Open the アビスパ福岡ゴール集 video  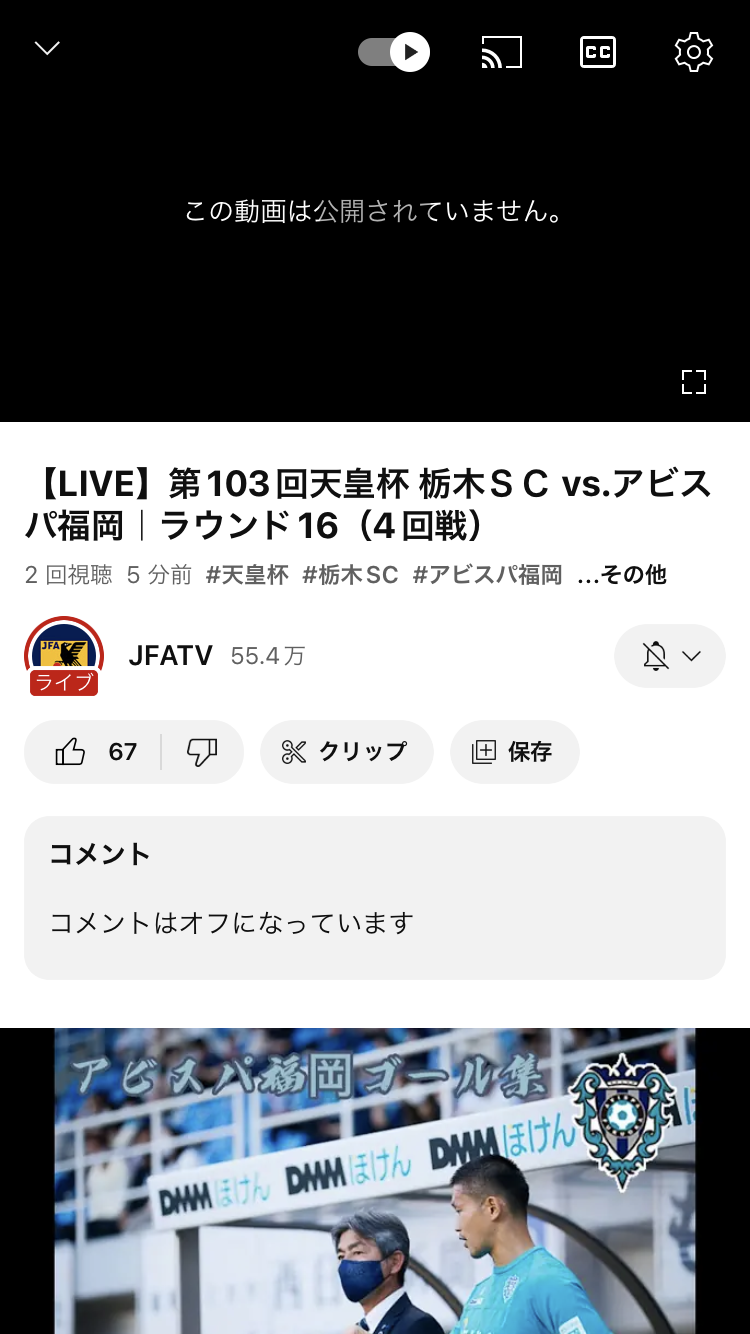tap(374, 1180)
